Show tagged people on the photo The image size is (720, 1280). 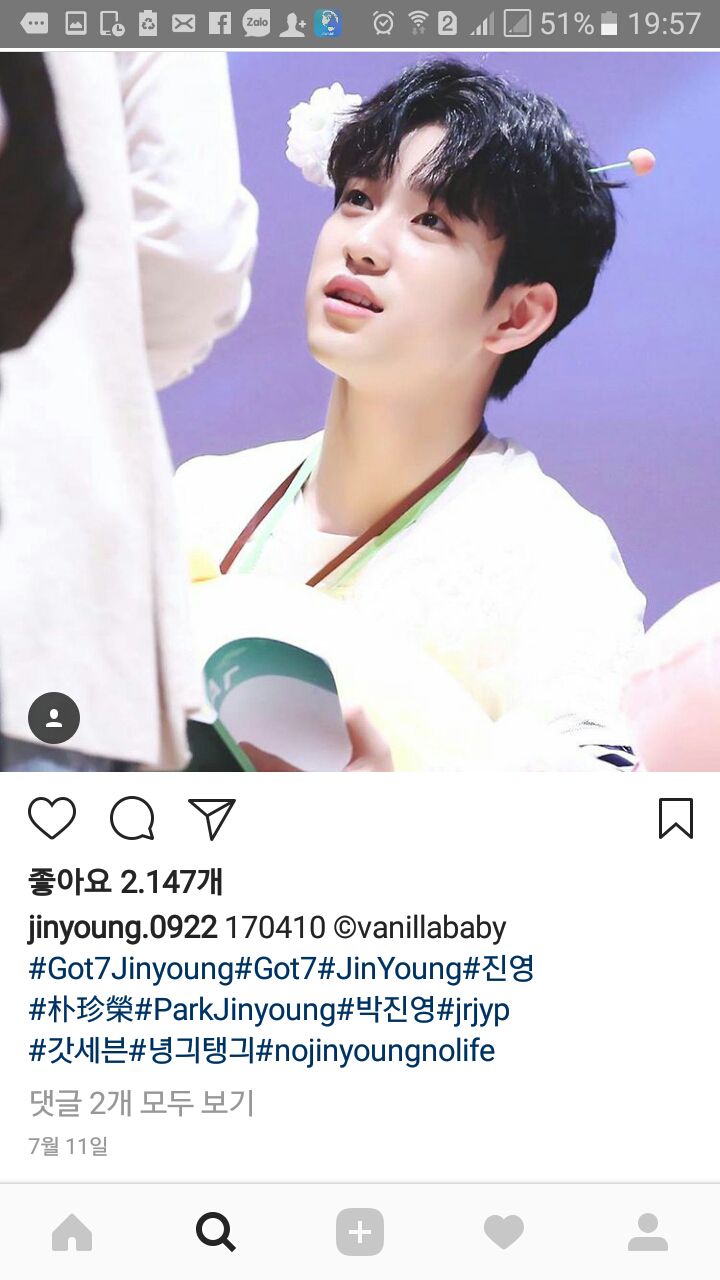tap(54, 717)
